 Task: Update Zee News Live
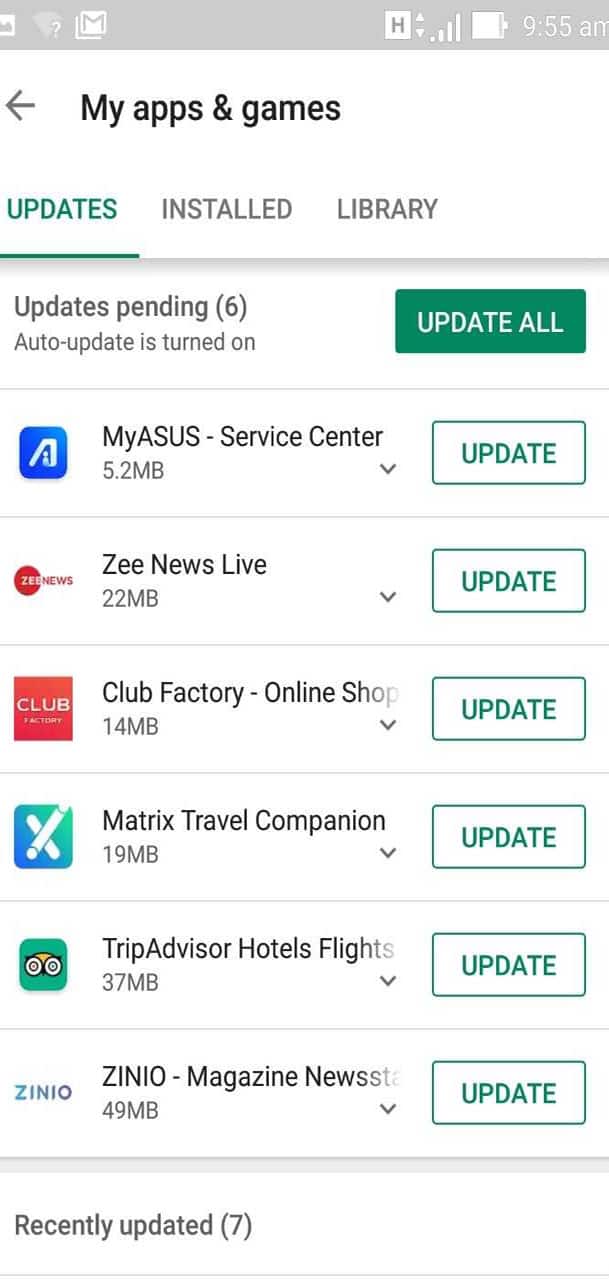509,581
